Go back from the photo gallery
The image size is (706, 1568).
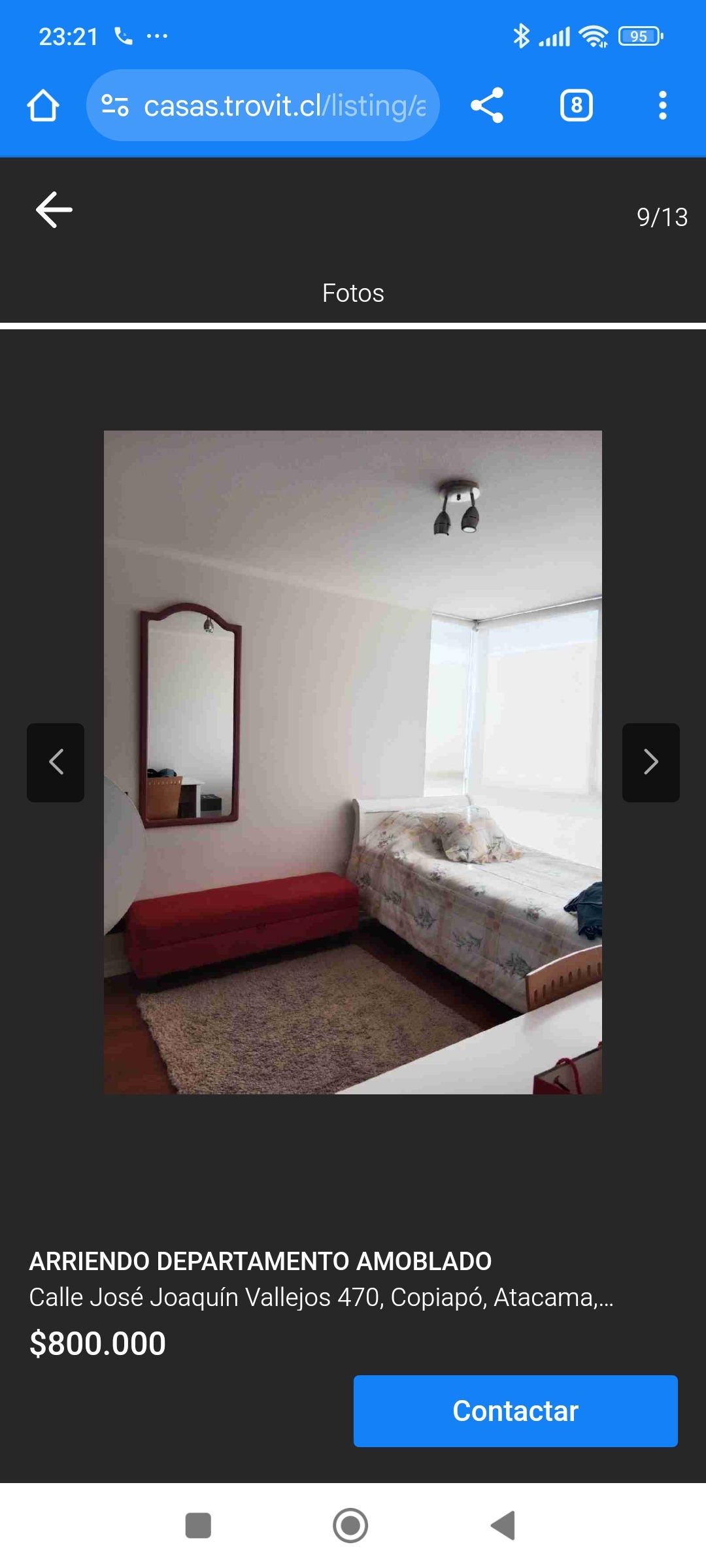tap(54, 210)
